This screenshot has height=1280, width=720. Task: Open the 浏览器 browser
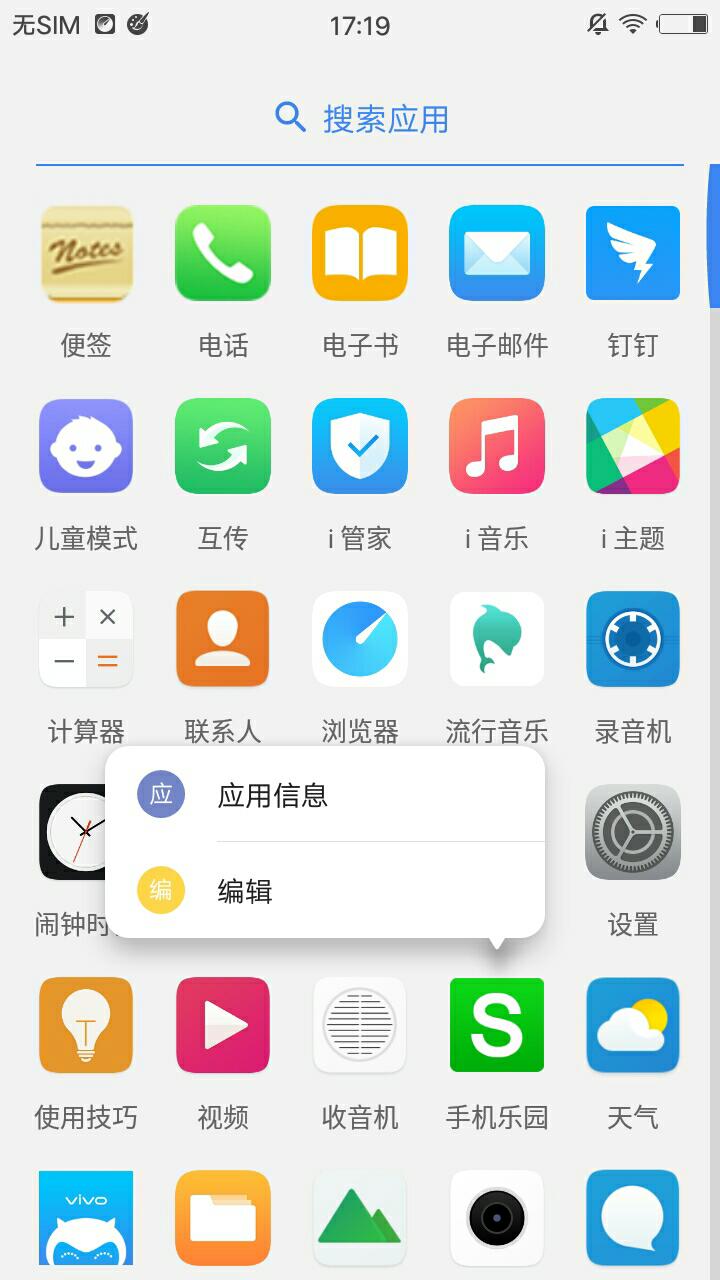point(360,639)
